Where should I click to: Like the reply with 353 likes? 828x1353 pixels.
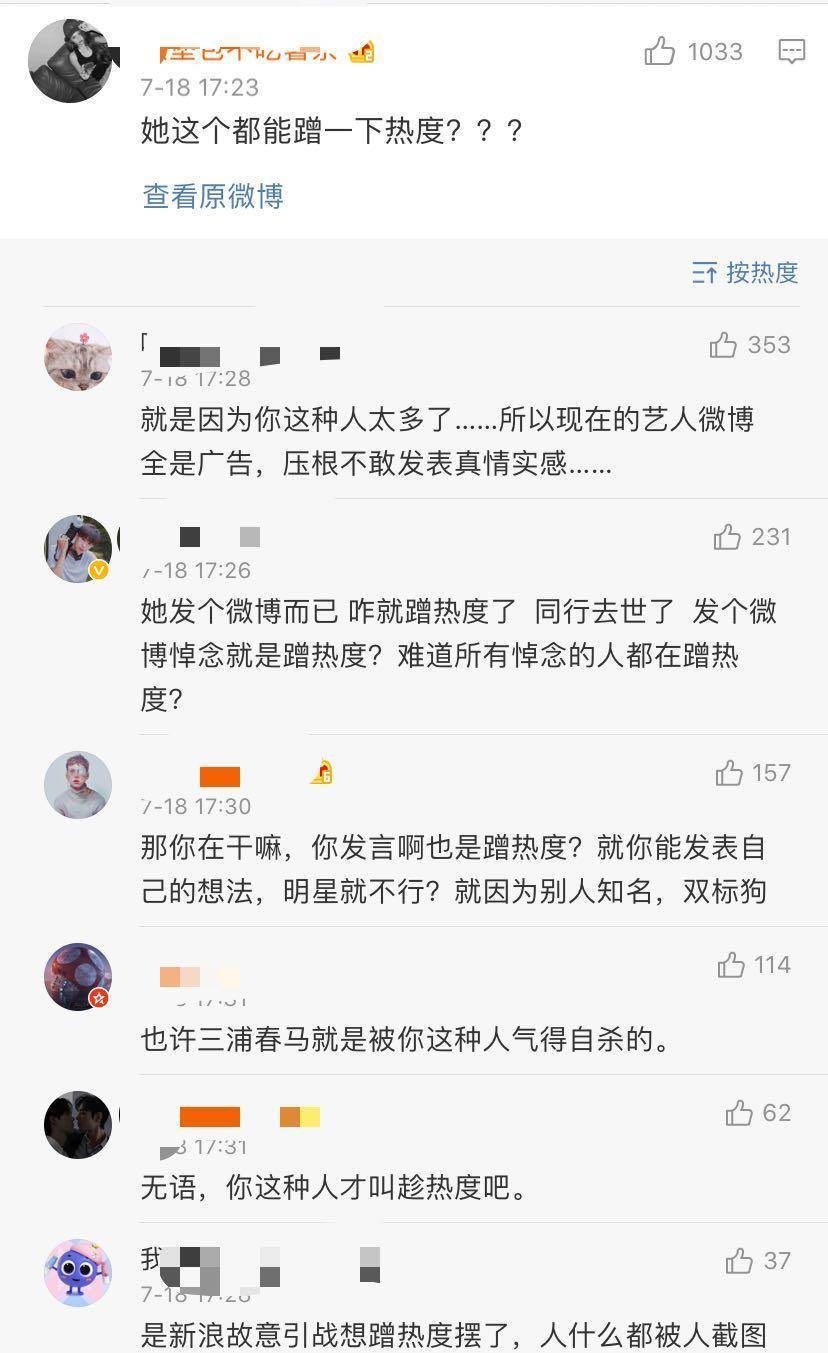(x=723, y=345)
